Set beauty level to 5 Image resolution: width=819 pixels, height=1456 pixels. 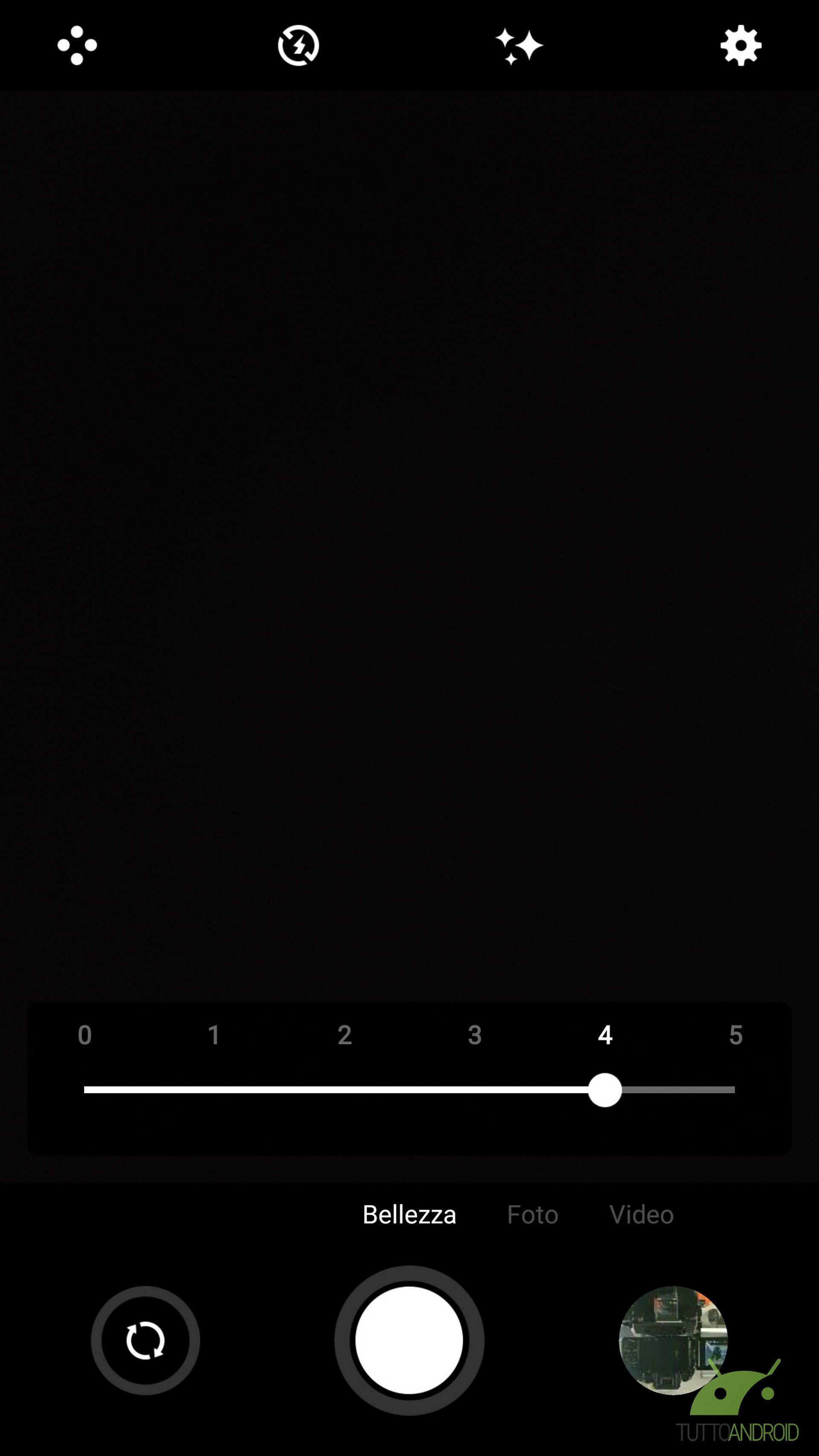pos(735,1035)
